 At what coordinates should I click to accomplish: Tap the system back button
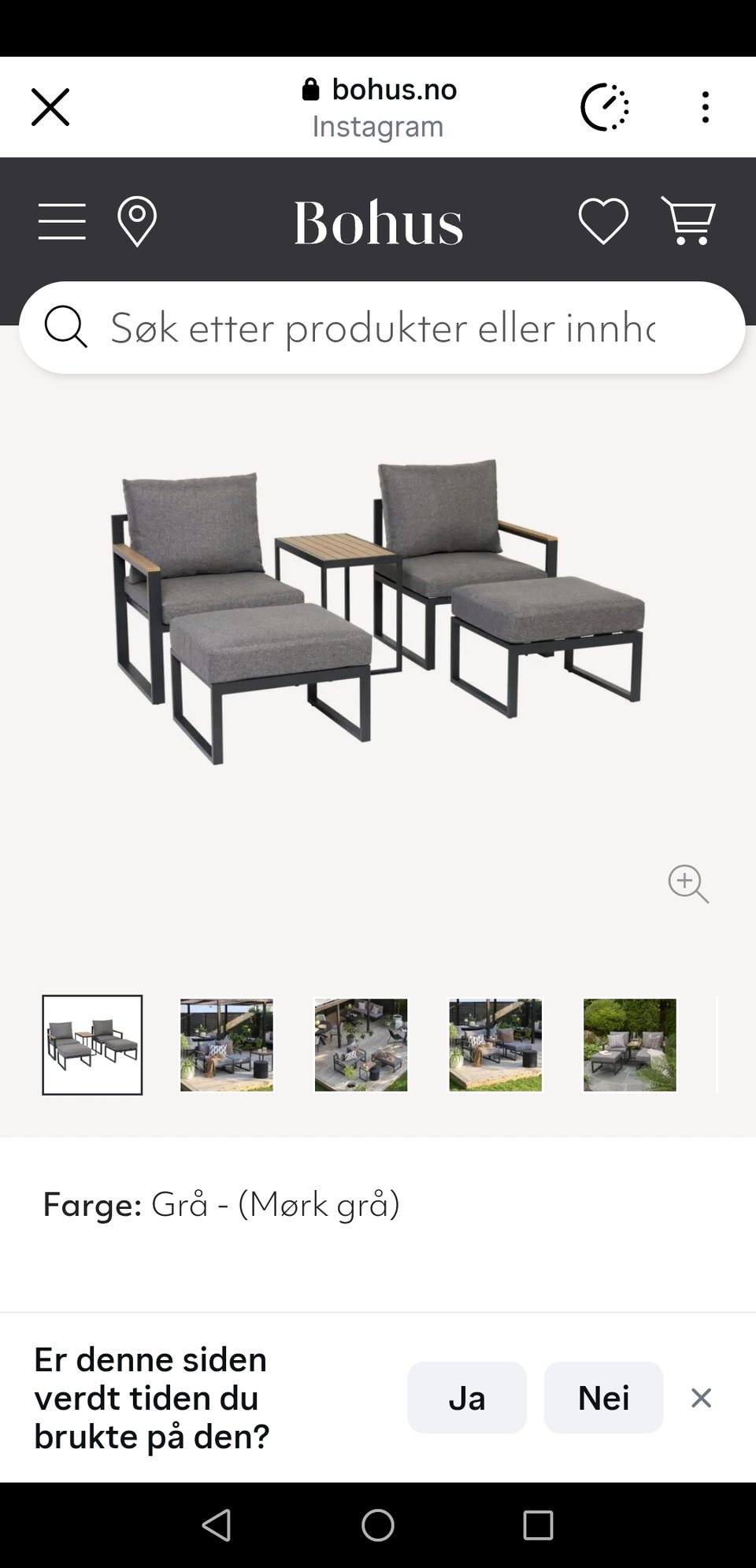[217, 1525]
